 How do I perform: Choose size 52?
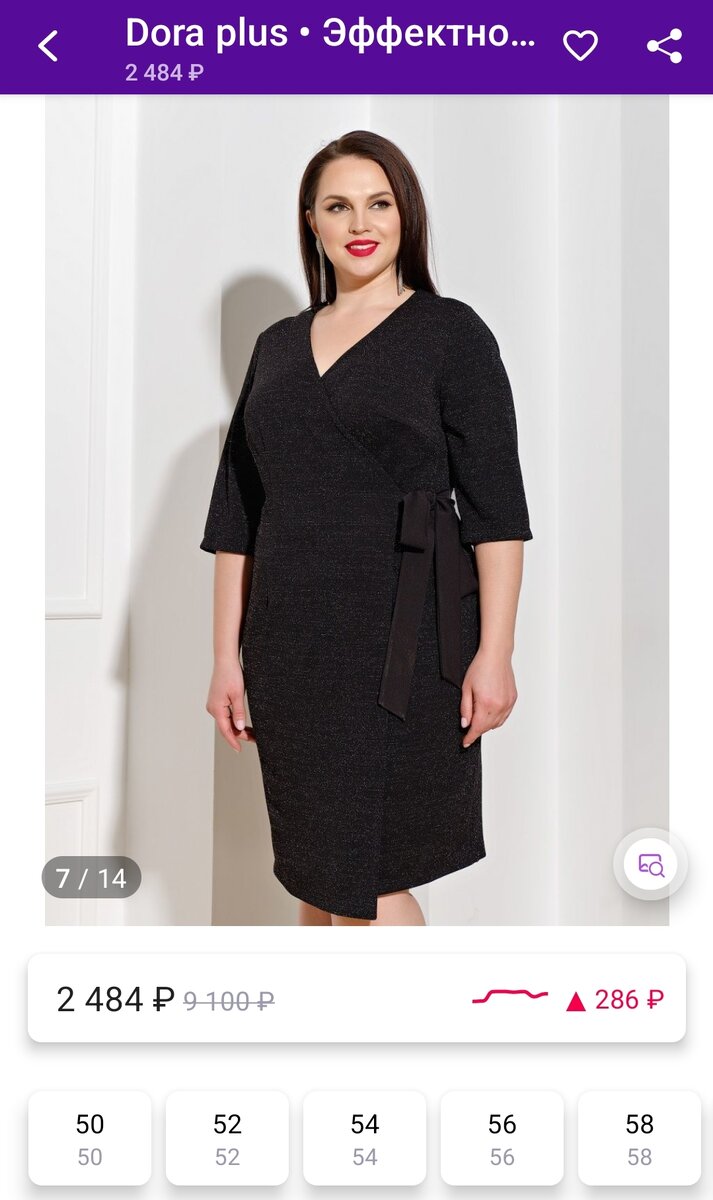click(227, 1138)
